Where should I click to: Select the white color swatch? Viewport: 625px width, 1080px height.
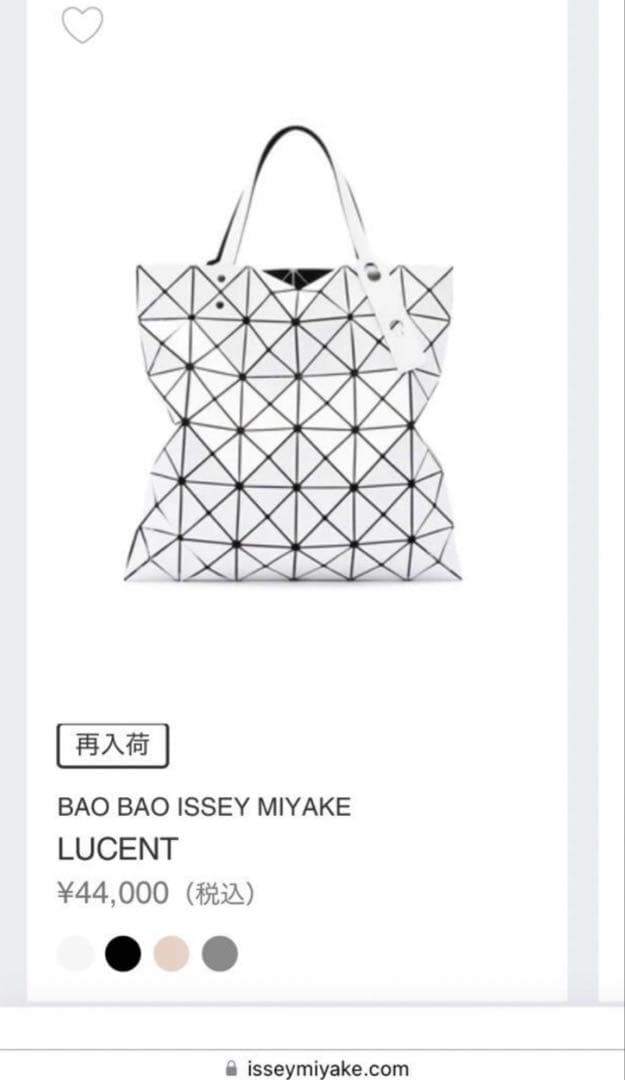tap(75, 953)
